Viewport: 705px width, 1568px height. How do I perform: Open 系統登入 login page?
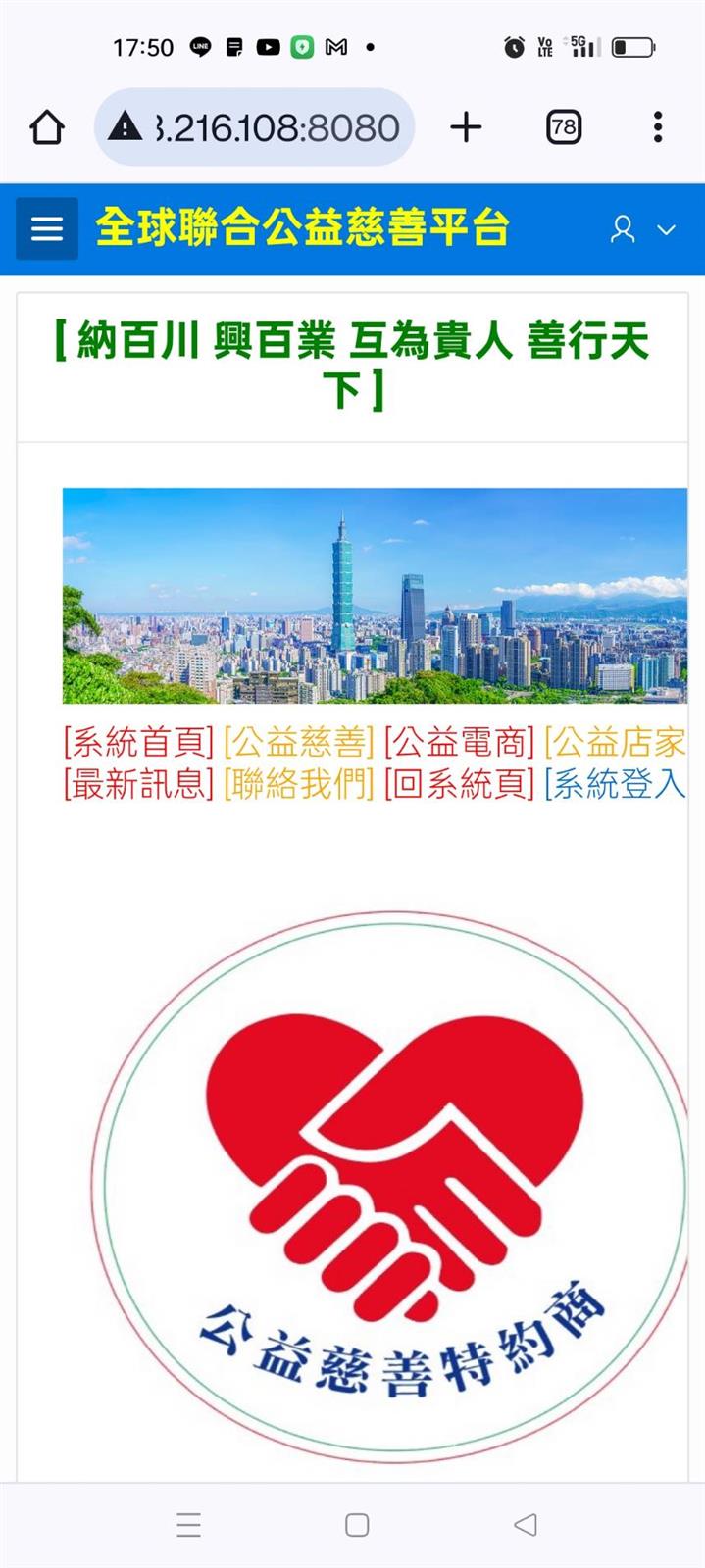click(x=616, y=784)
